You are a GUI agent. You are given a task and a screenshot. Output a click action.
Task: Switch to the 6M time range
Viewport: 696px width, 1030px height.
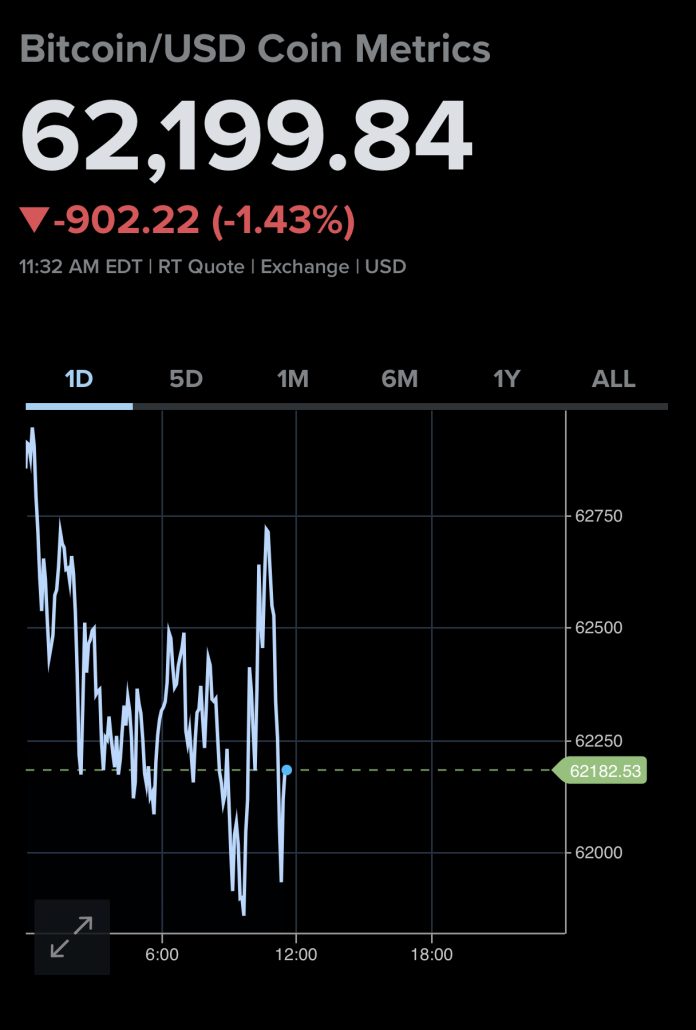(x=399, y=379)
